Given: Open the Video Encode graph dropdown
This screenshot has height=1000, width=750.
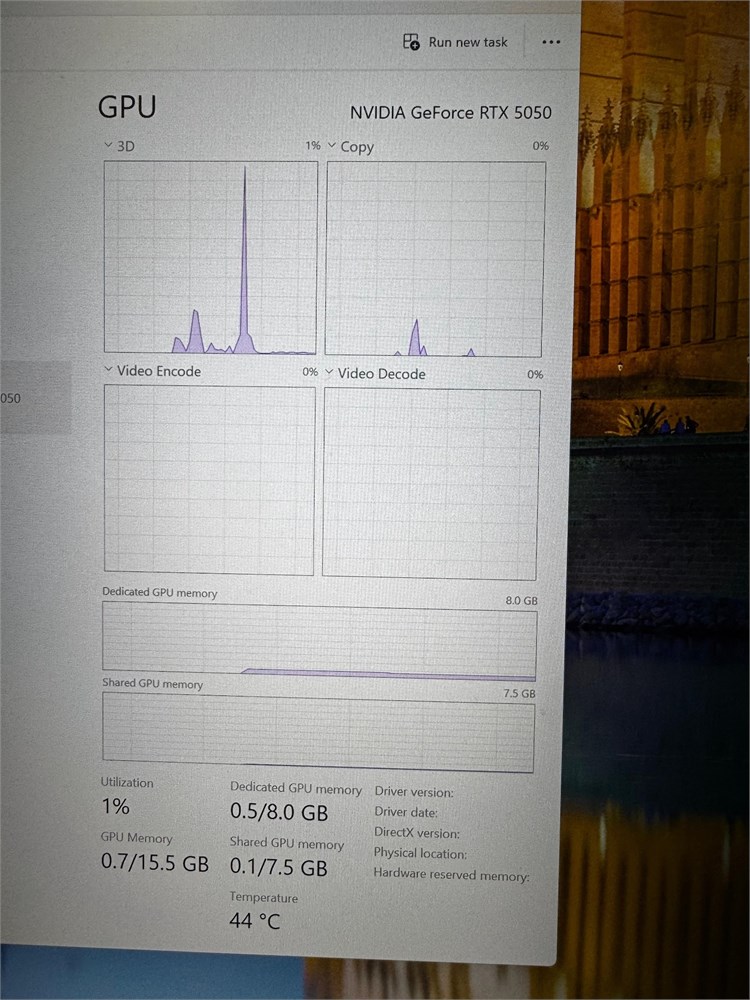Looking at the screenshot, I should pyautogui.click(x=152, y=371).
